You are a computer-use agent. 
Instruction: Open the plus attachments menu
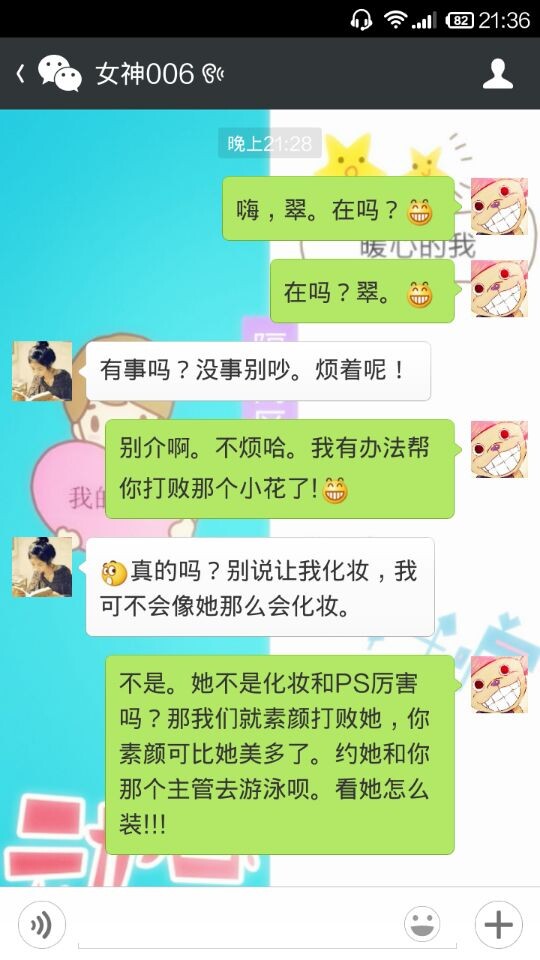pyautogui.click(x=498, y=924)
